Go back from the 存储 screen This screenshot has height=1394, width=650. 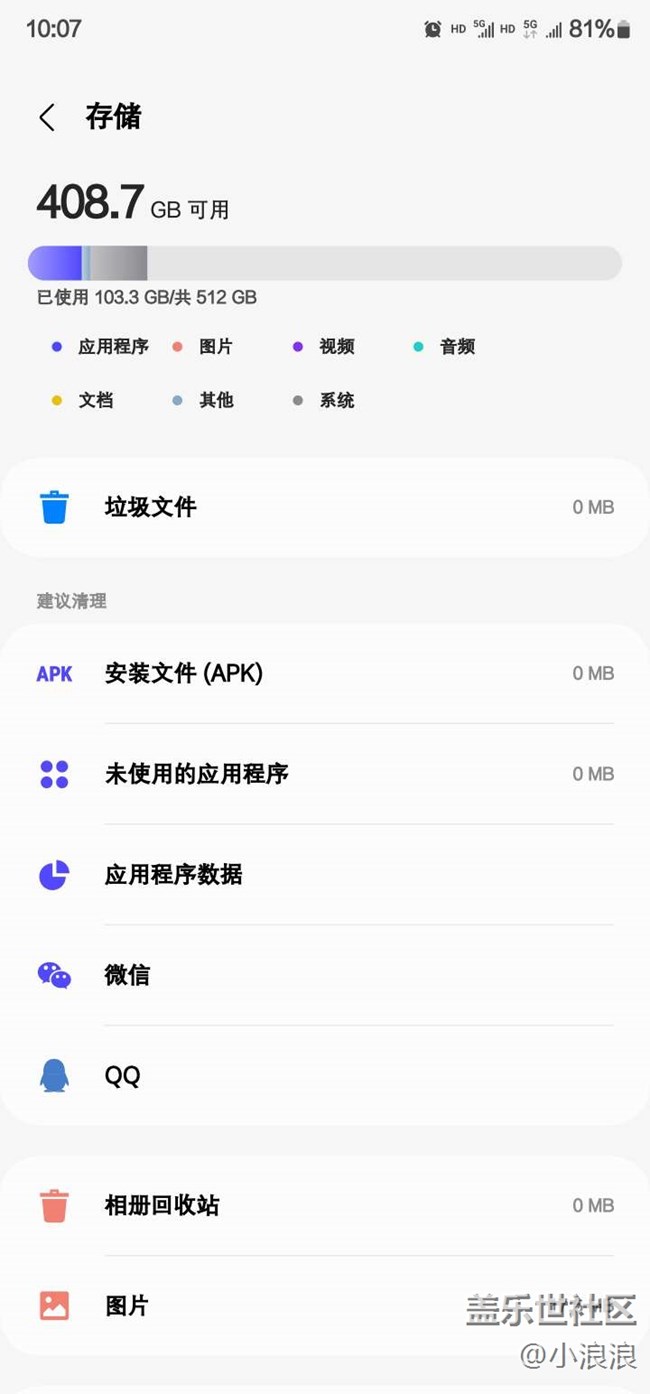pos(47,117)
